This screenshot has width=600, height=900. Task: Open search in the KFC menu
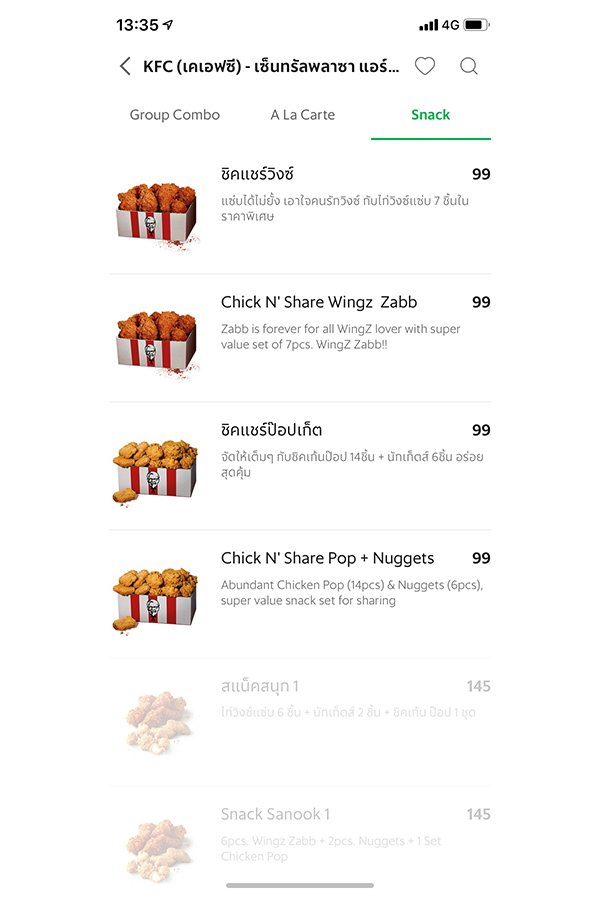469,67
